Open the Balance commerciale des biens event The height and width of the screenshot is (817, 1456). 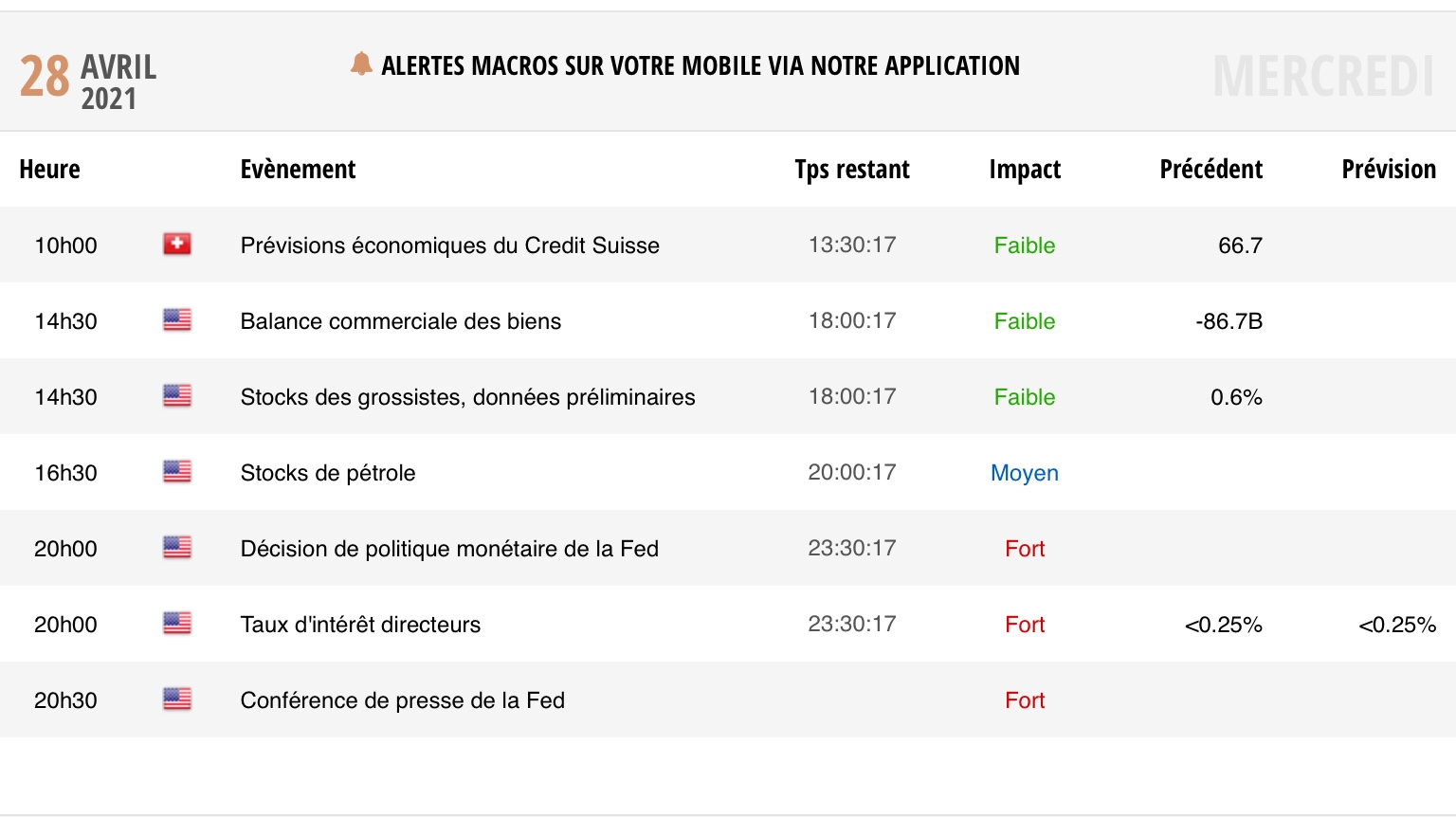[400, 321]
